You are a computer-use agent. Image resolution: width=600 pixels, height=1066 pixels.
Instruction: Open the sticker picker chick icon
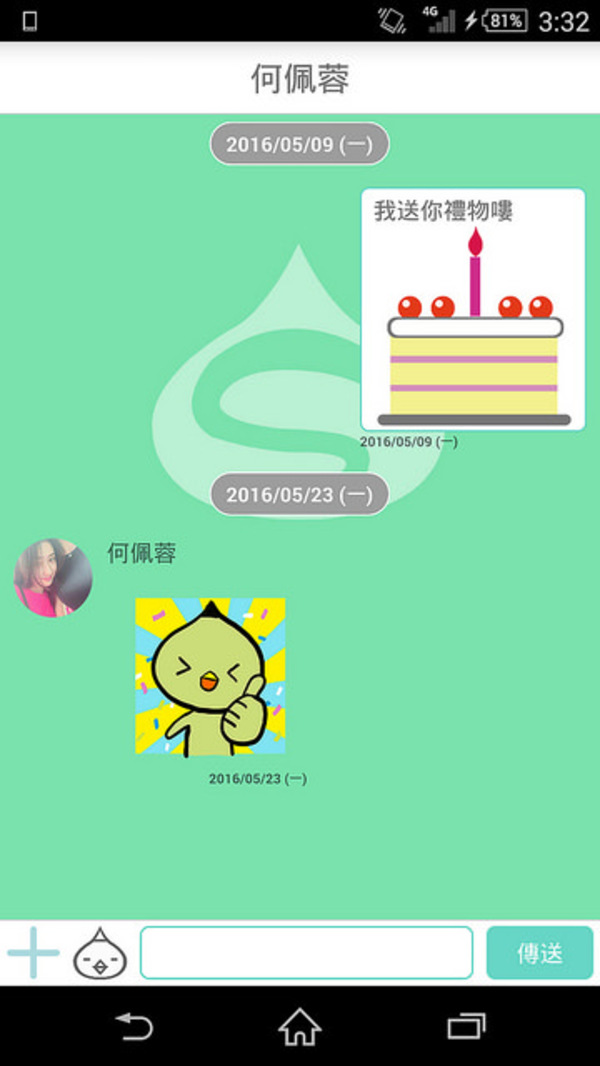click(x=100, y=953)
